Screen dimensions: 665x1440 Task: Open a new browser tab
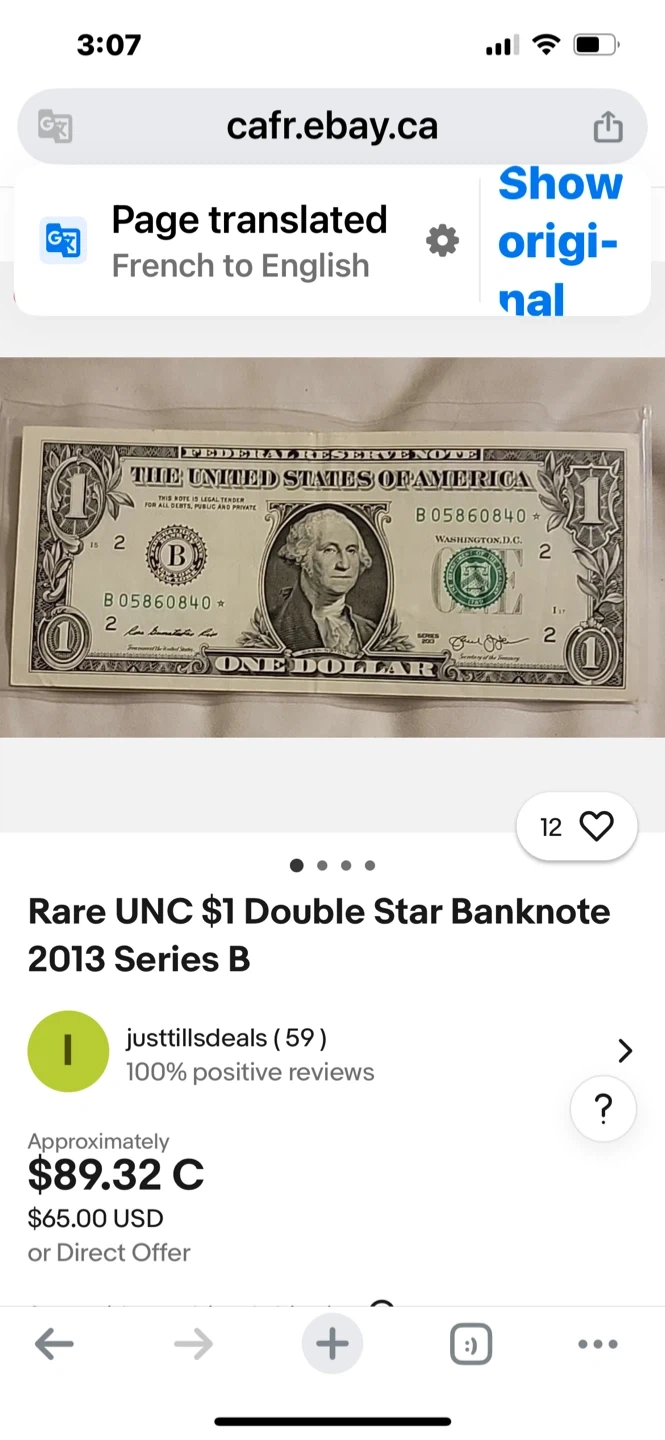tap(332, 1344)
